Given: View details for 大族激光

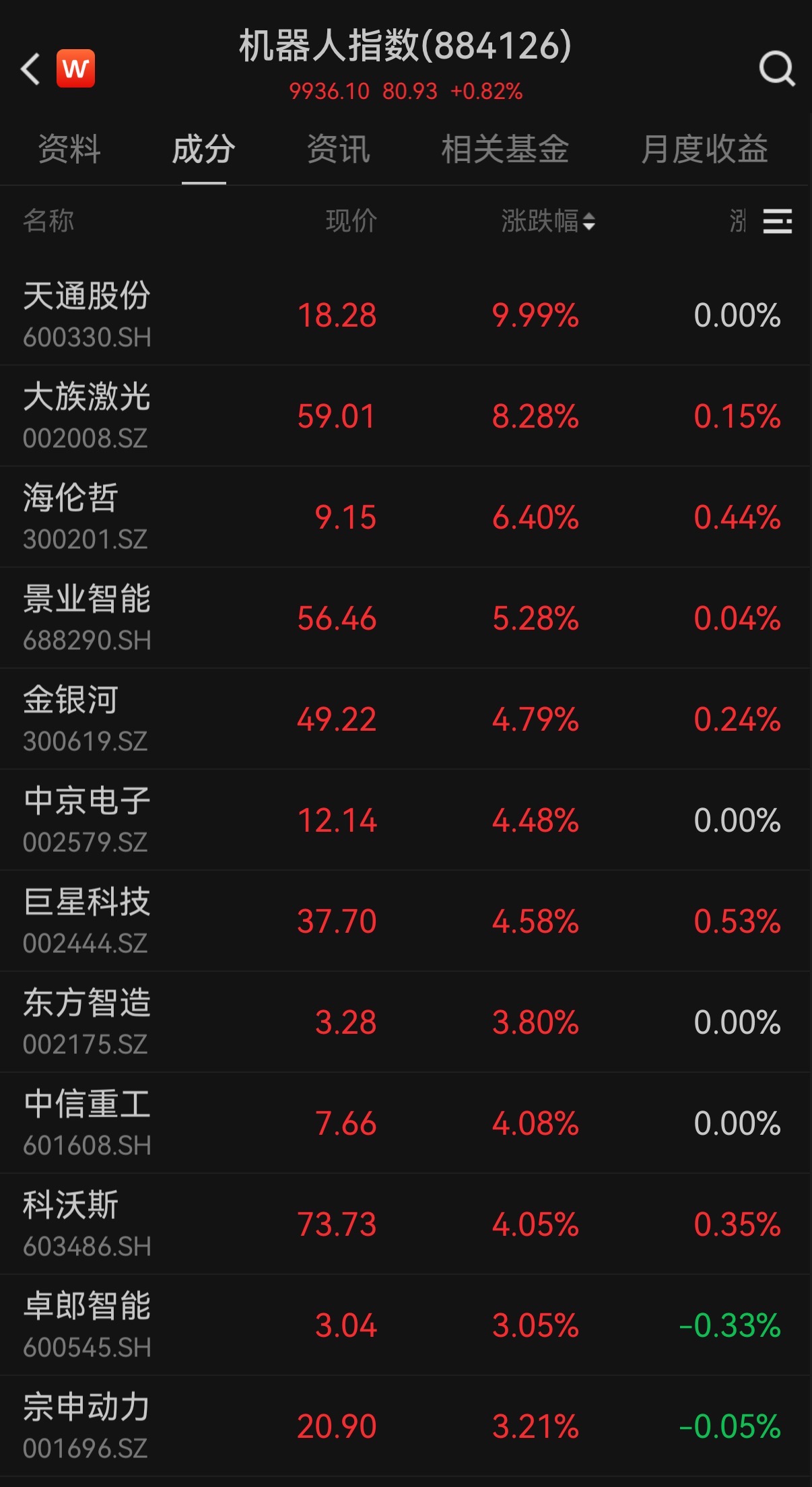Looking at the screenshot, I should (x=88, y=416).
